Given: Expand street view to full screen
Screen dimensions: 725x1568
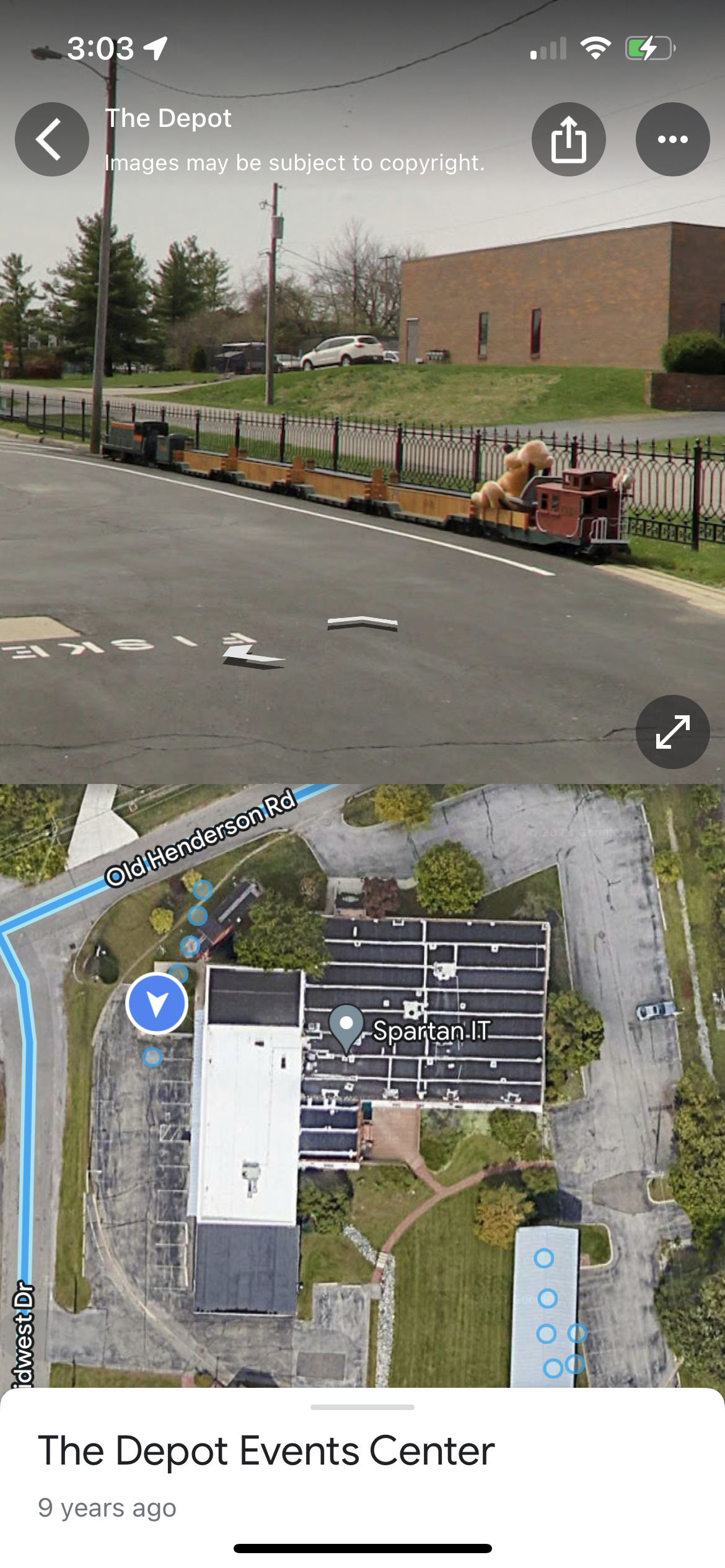Looking at the screenshot, I should click(x=672, y=732).
